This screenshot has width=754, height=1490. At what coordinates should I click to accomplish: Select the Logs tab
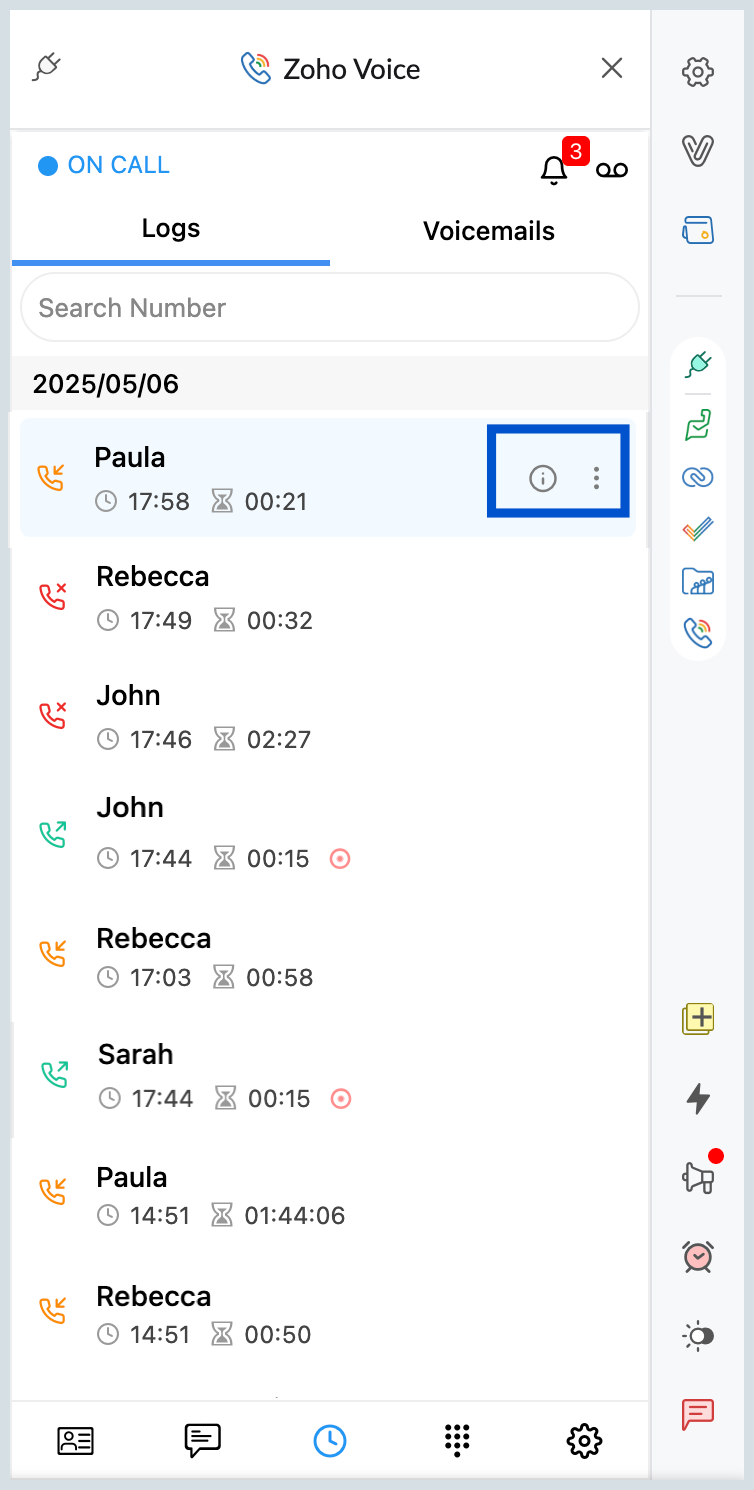(171, 229)
